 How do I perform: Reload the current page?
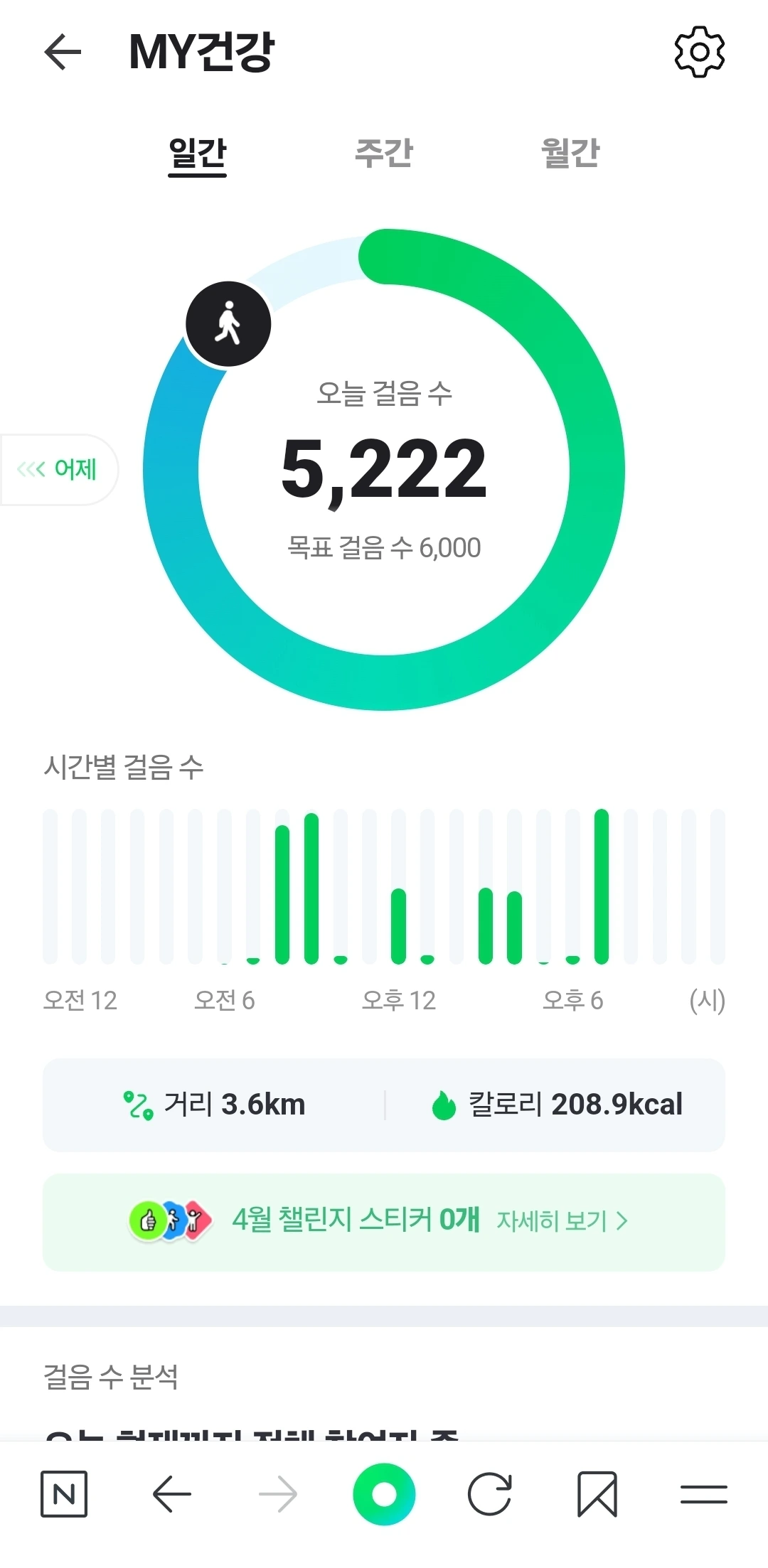pos(490,1494)
